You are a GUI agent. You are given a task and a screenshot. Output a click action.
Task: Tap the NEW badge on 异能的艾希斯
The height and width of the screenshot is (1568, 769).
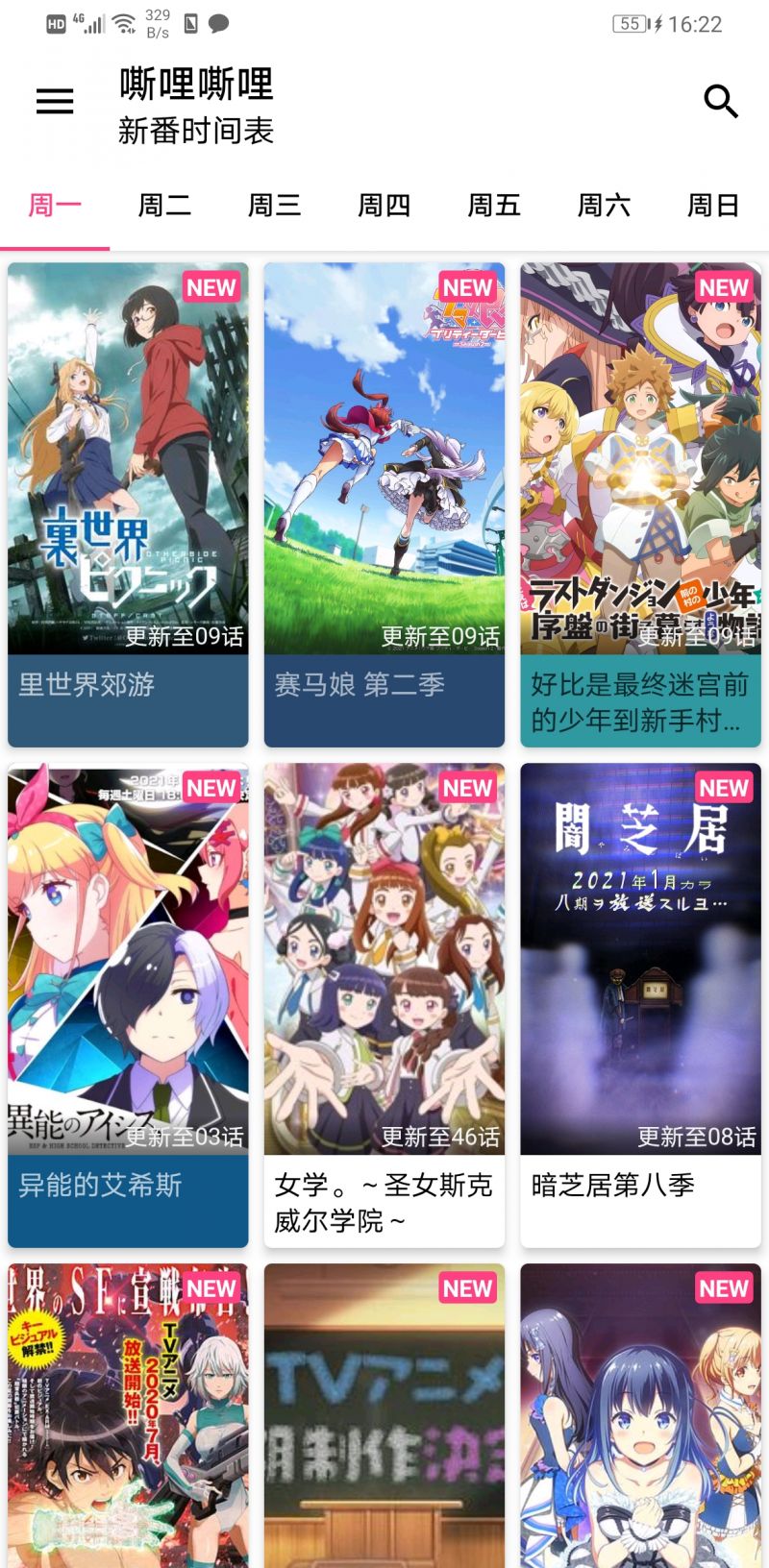coord(210,787)
